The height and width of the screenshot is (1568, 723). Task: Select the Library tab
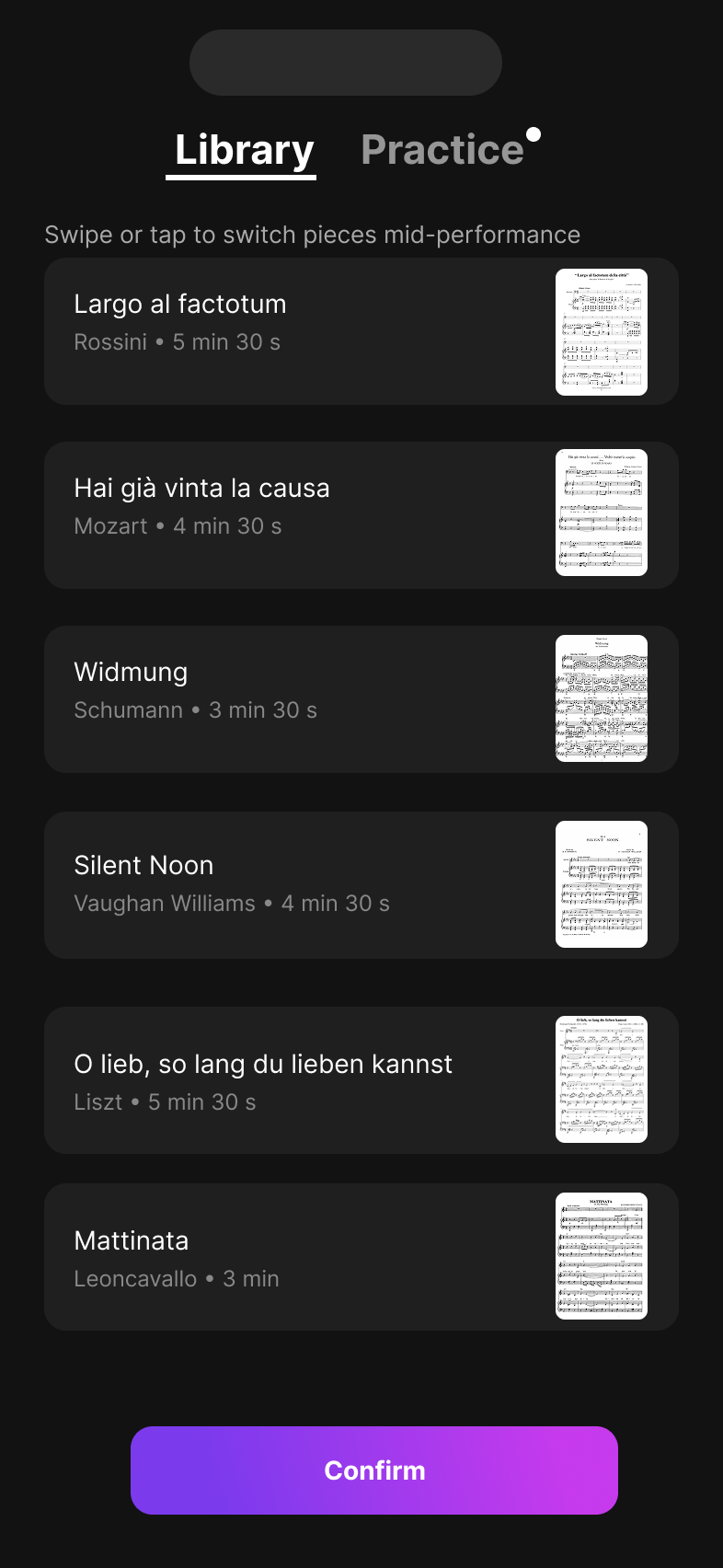tap(244, 150)
